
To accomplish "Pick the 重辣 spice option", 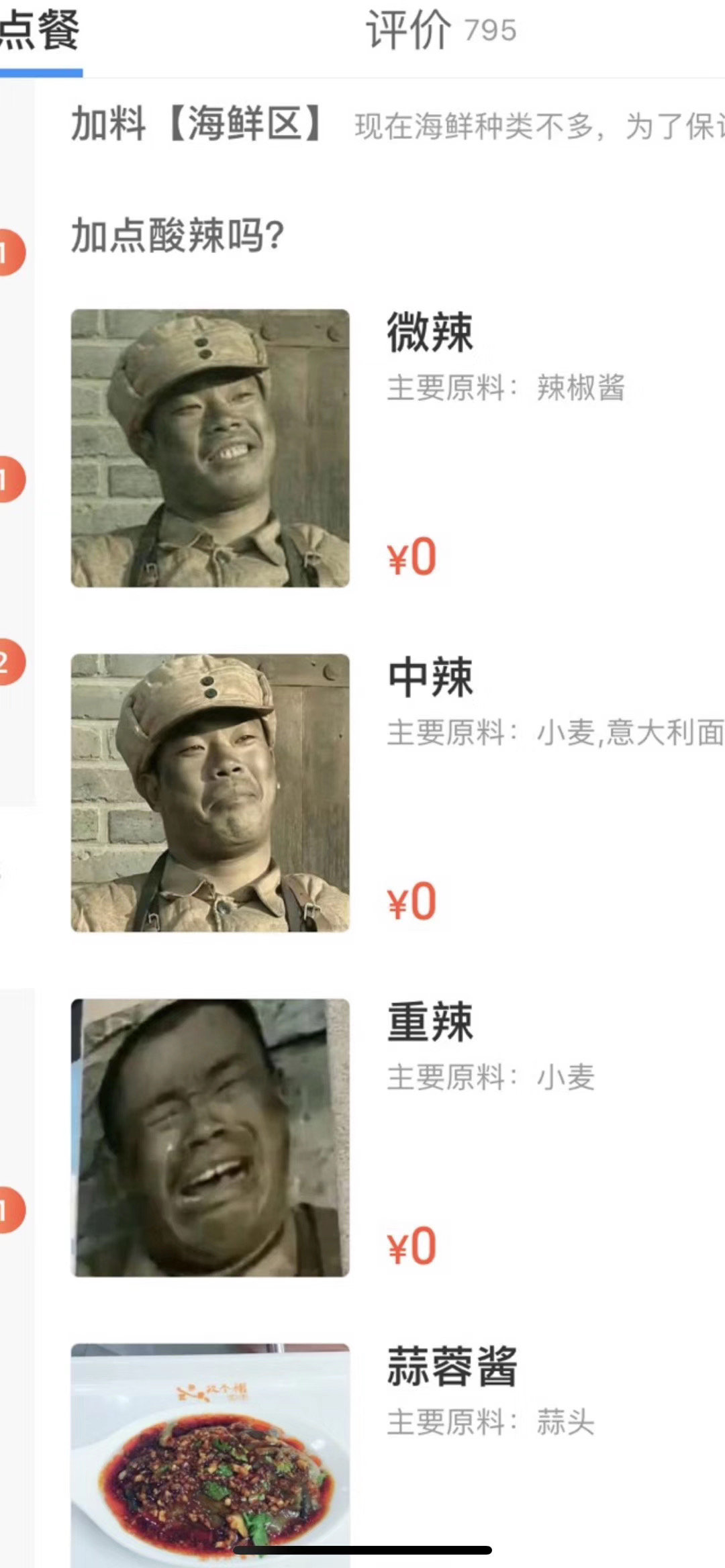I will (430, 1022).
